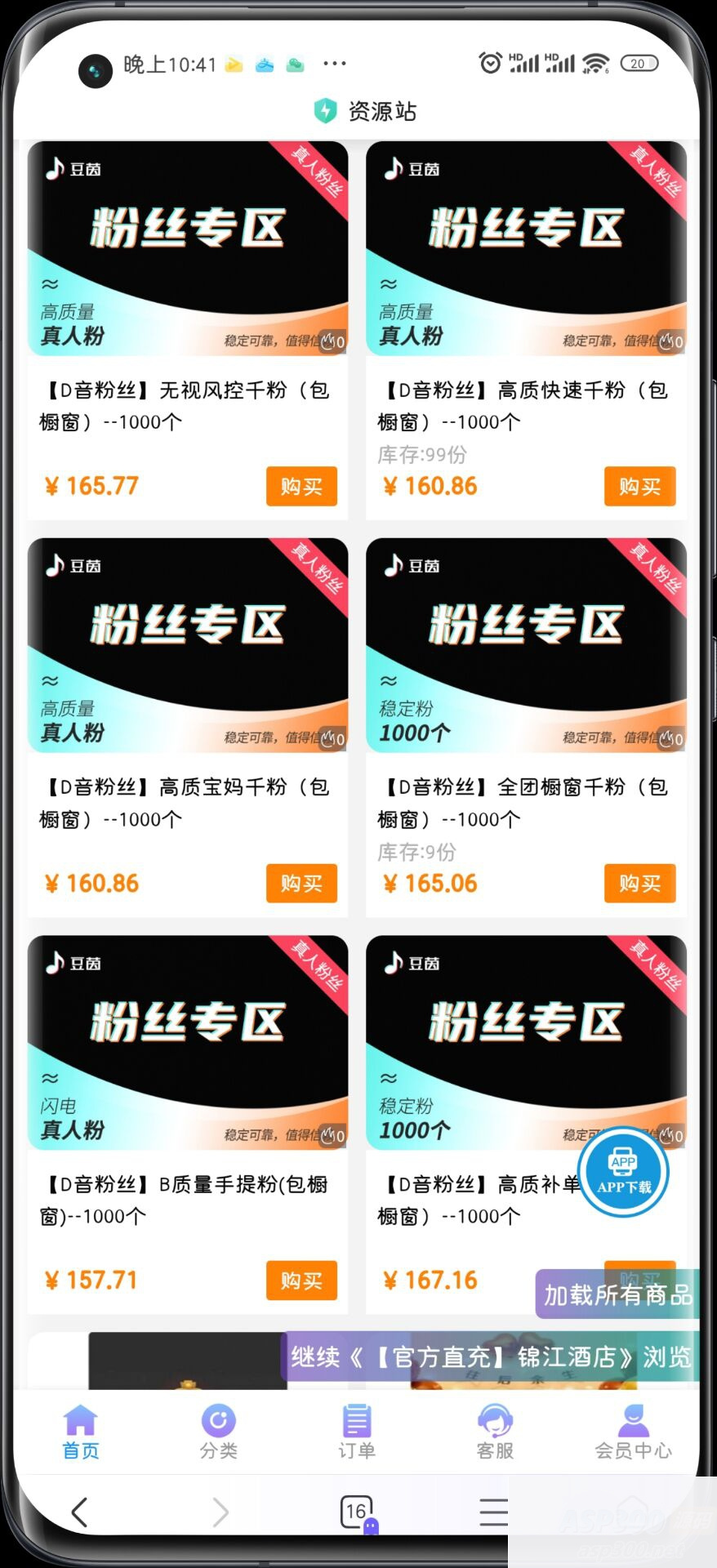Tap the browser forward arrow icon
The height and width of the screenshot is (1568, 717).
point(217,1512)
